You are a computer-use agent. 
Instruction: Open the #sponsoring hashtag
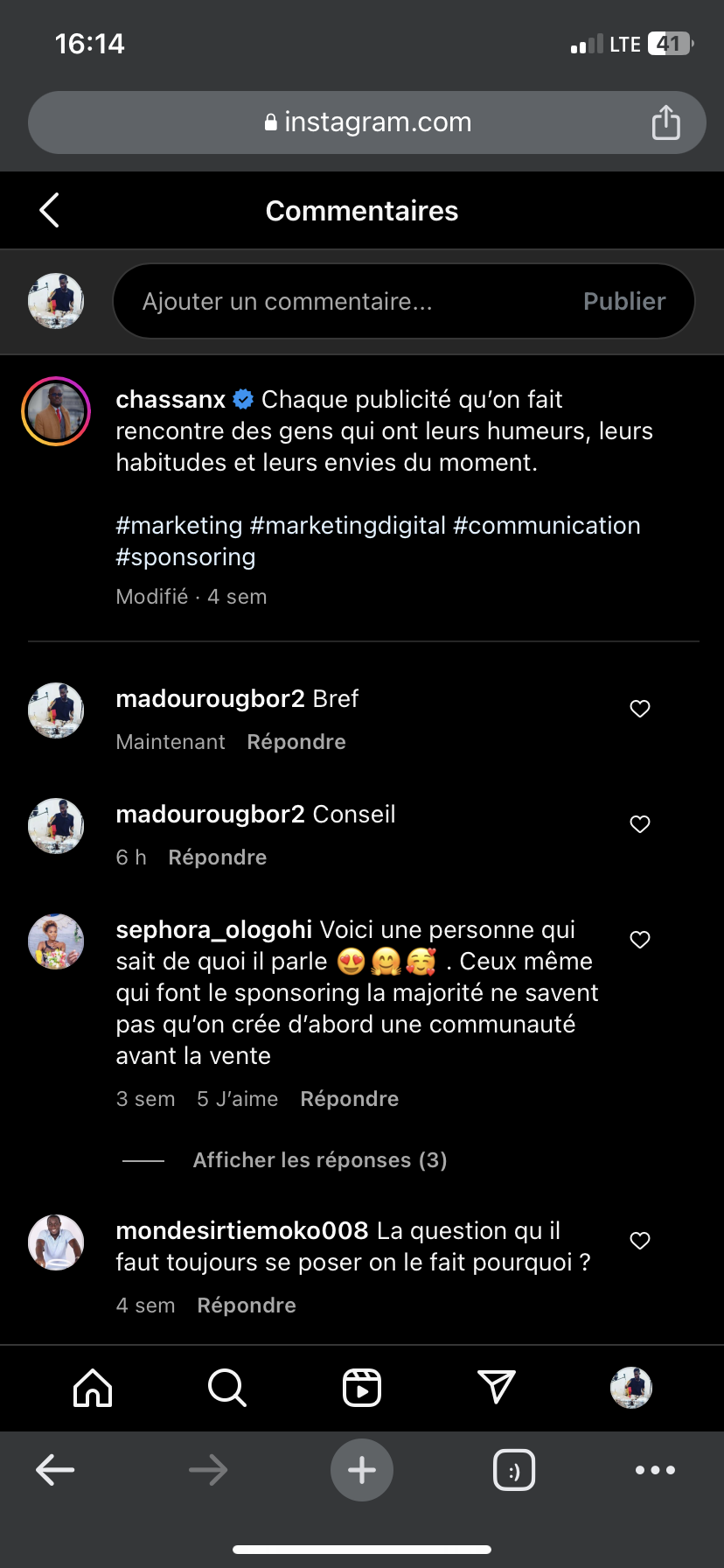(x=185, y=557)
